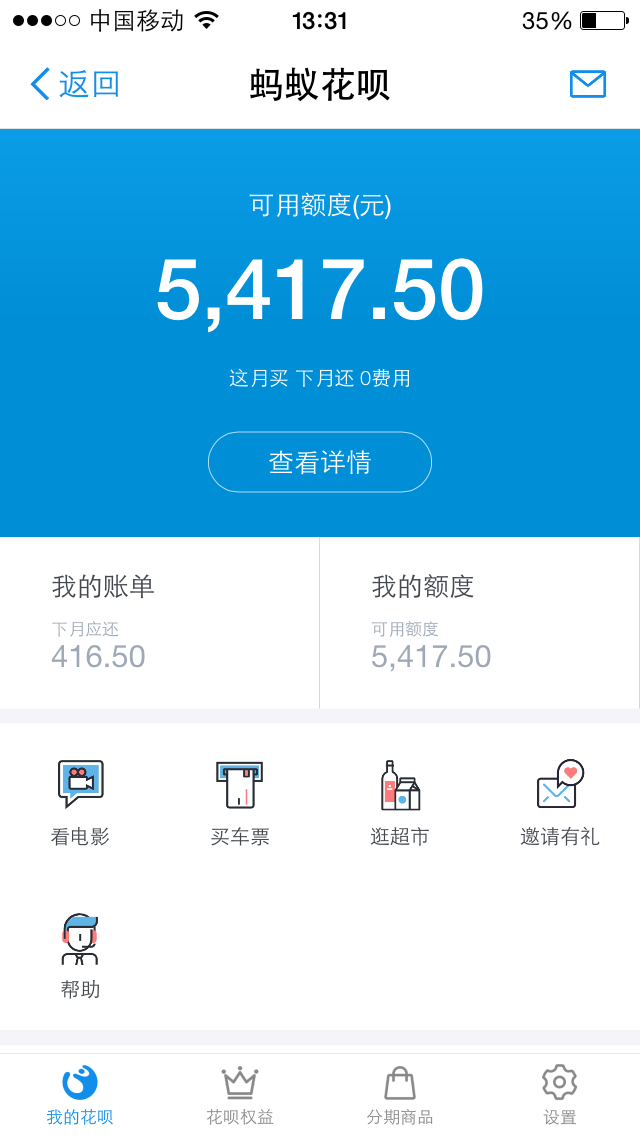Open 买车票
The image size is (640, 1136).
pyautogui.click(x=240, y=803)
